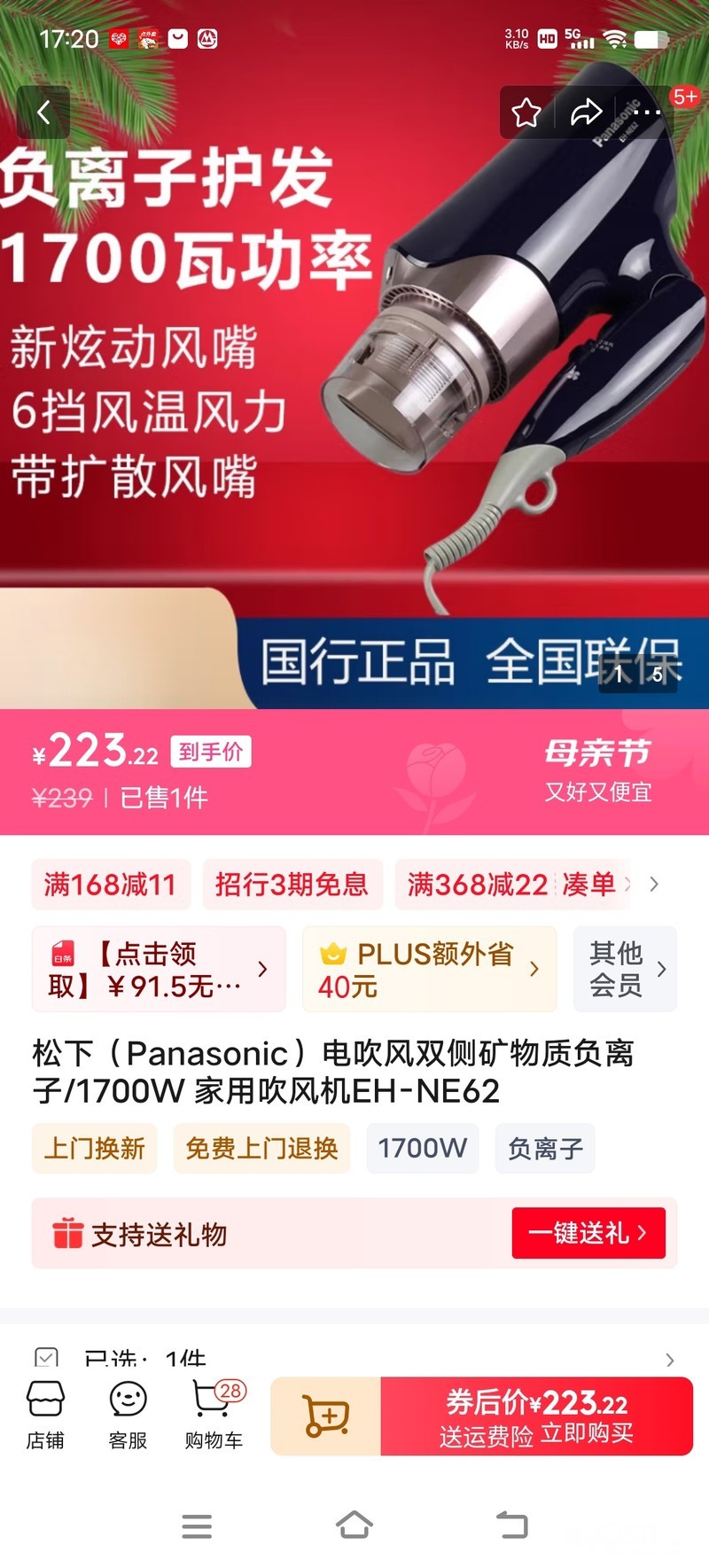The image size is (709, 1568).
Task: View PLUS额外省40元 membership savings
Action: tap(429, 969)
